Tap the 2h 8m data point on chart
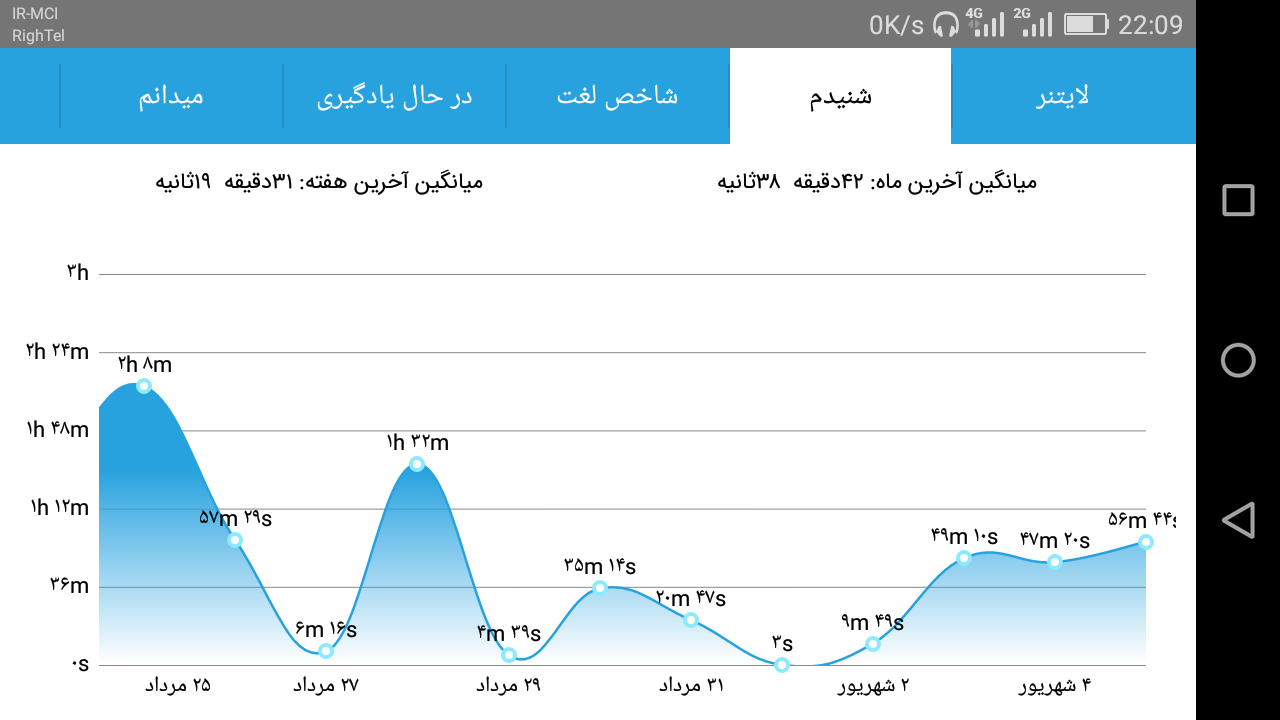This screenshot has height=720, width=1280. click(x=144, y=386)
